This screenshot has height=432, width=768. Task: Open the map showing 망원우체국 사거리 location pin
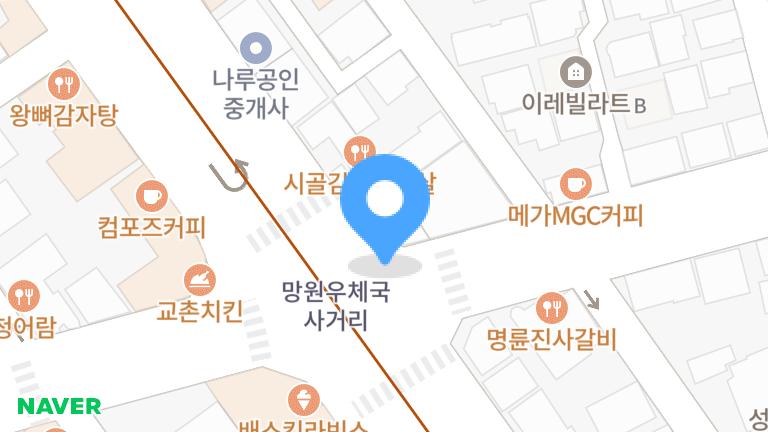pos(385,205)
